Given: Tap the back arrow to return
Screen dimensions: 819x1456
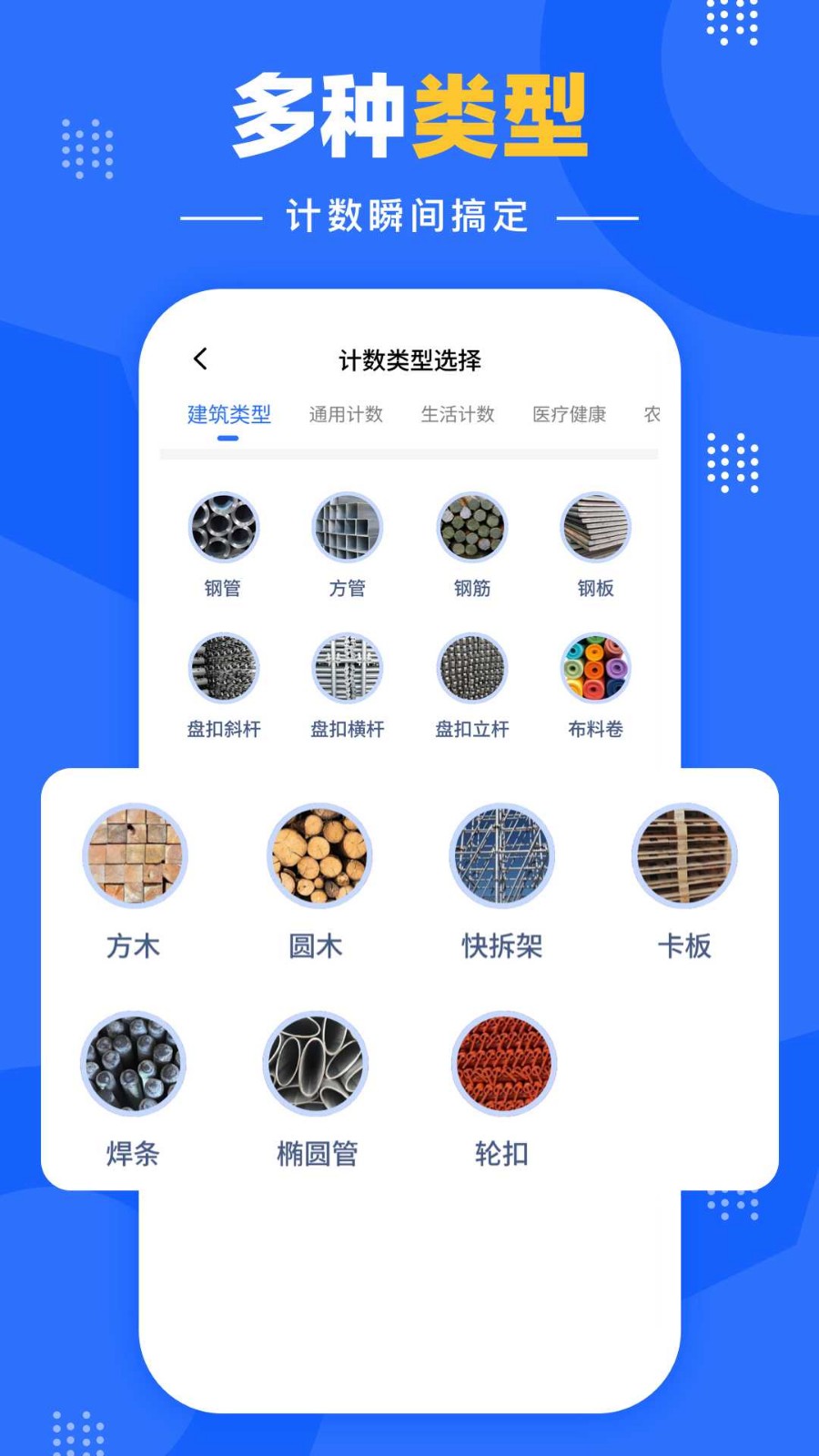Looking at the screenshot, I should (200, 359).
